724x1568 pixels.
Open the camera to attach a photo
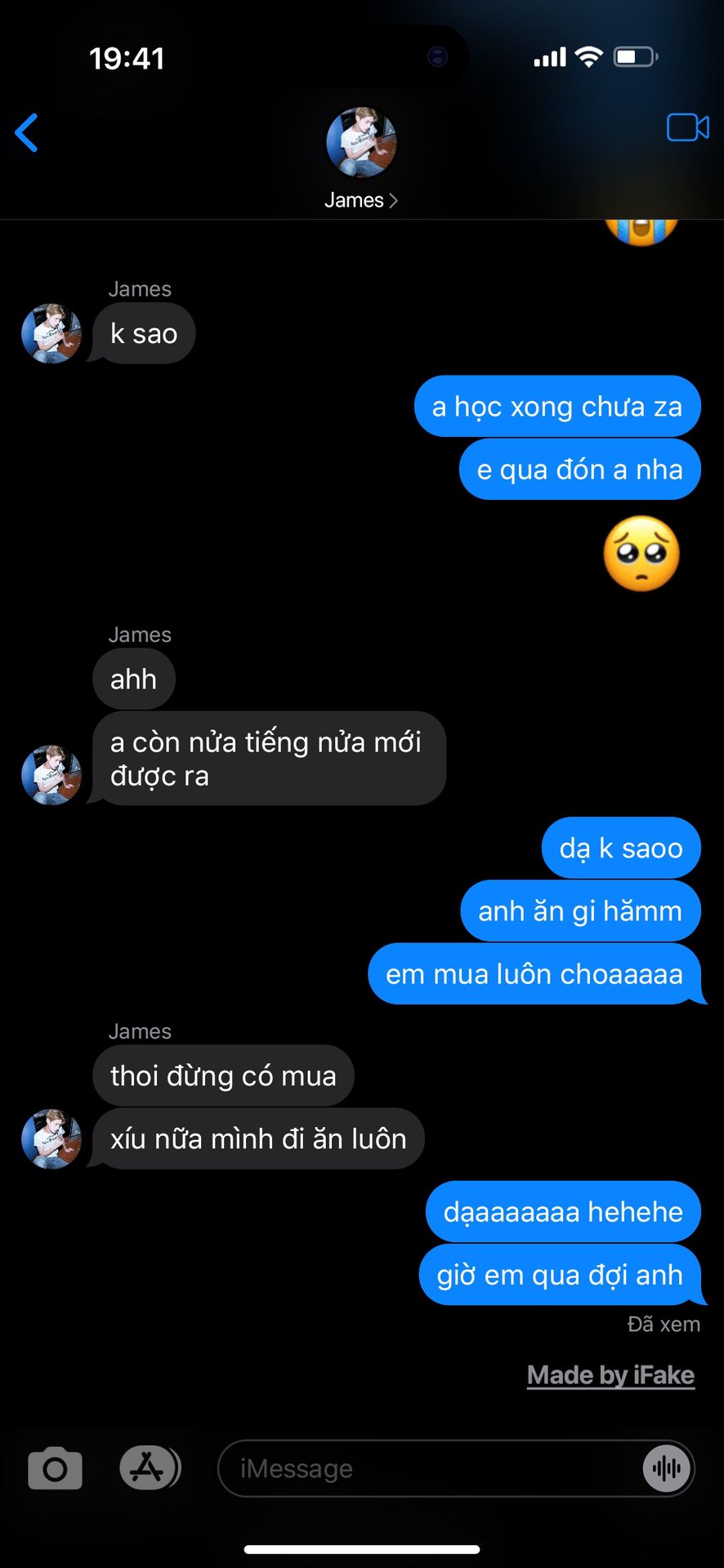(55, 1468)
